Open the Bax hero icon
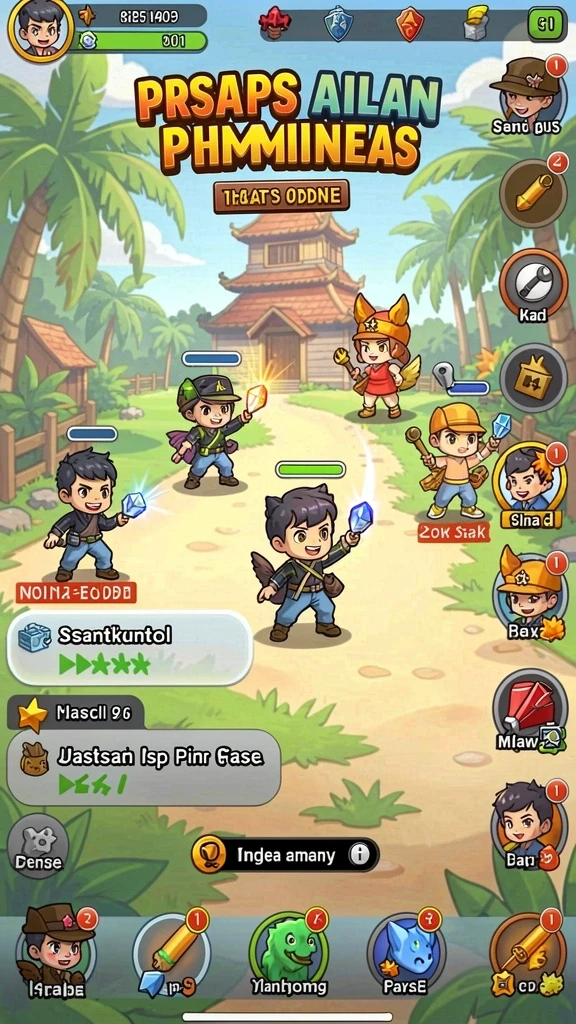576x1024 pixels. click(530, 596)
